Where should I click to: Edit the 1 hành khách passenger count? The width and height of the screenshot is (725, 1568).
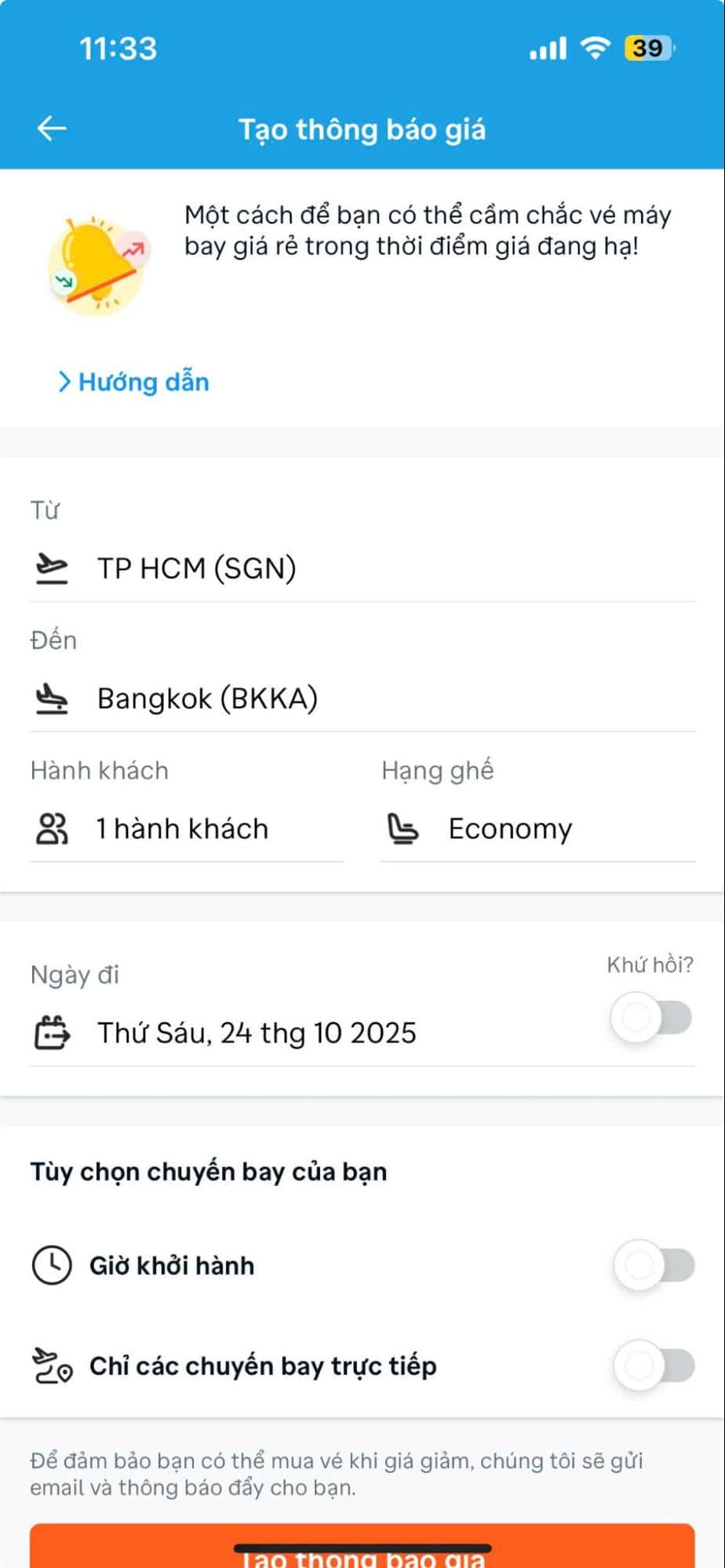pyautogui.click(x=182, y=829)
